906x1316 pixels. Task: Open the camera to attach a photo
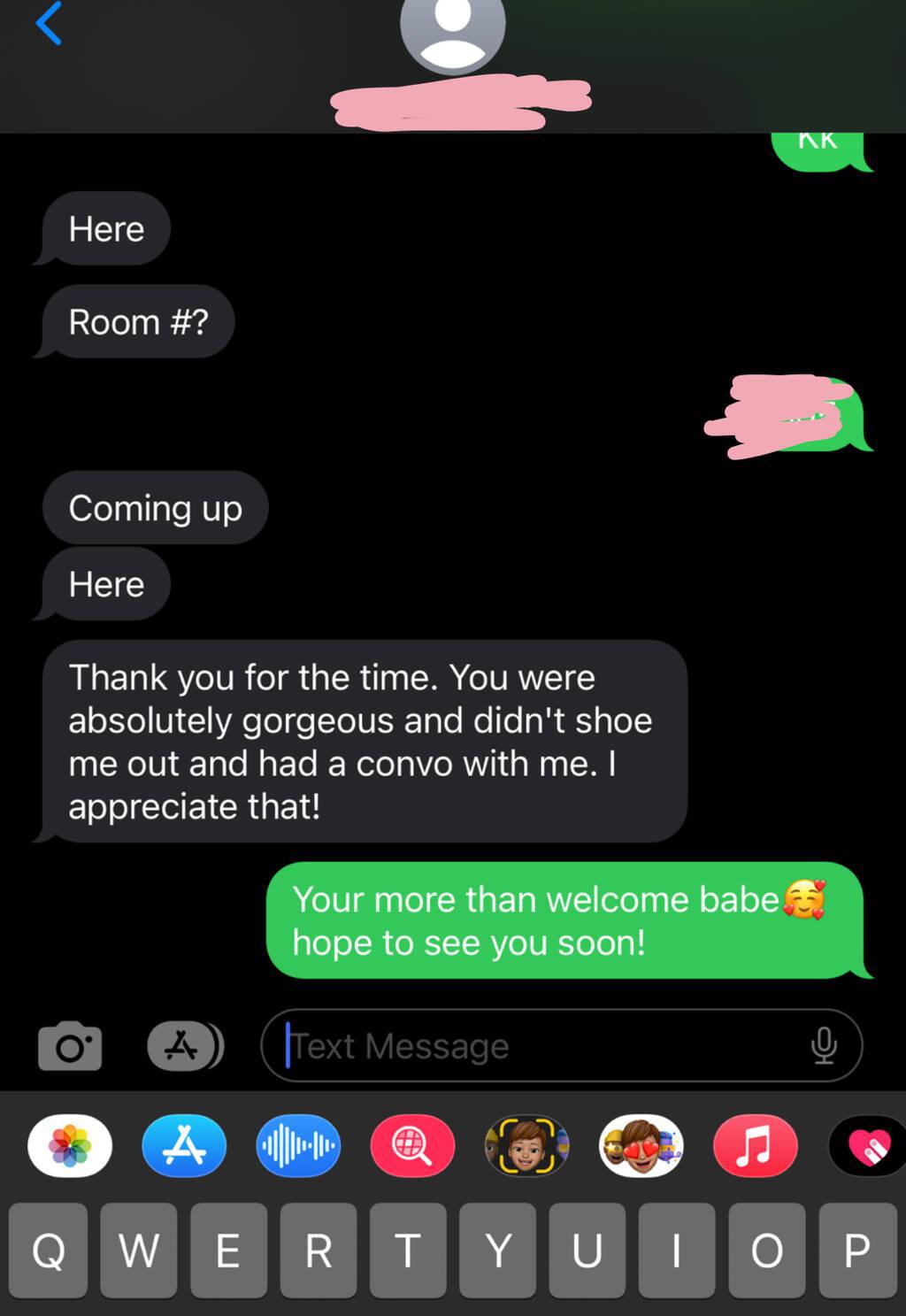click(x=70, y=1046)
